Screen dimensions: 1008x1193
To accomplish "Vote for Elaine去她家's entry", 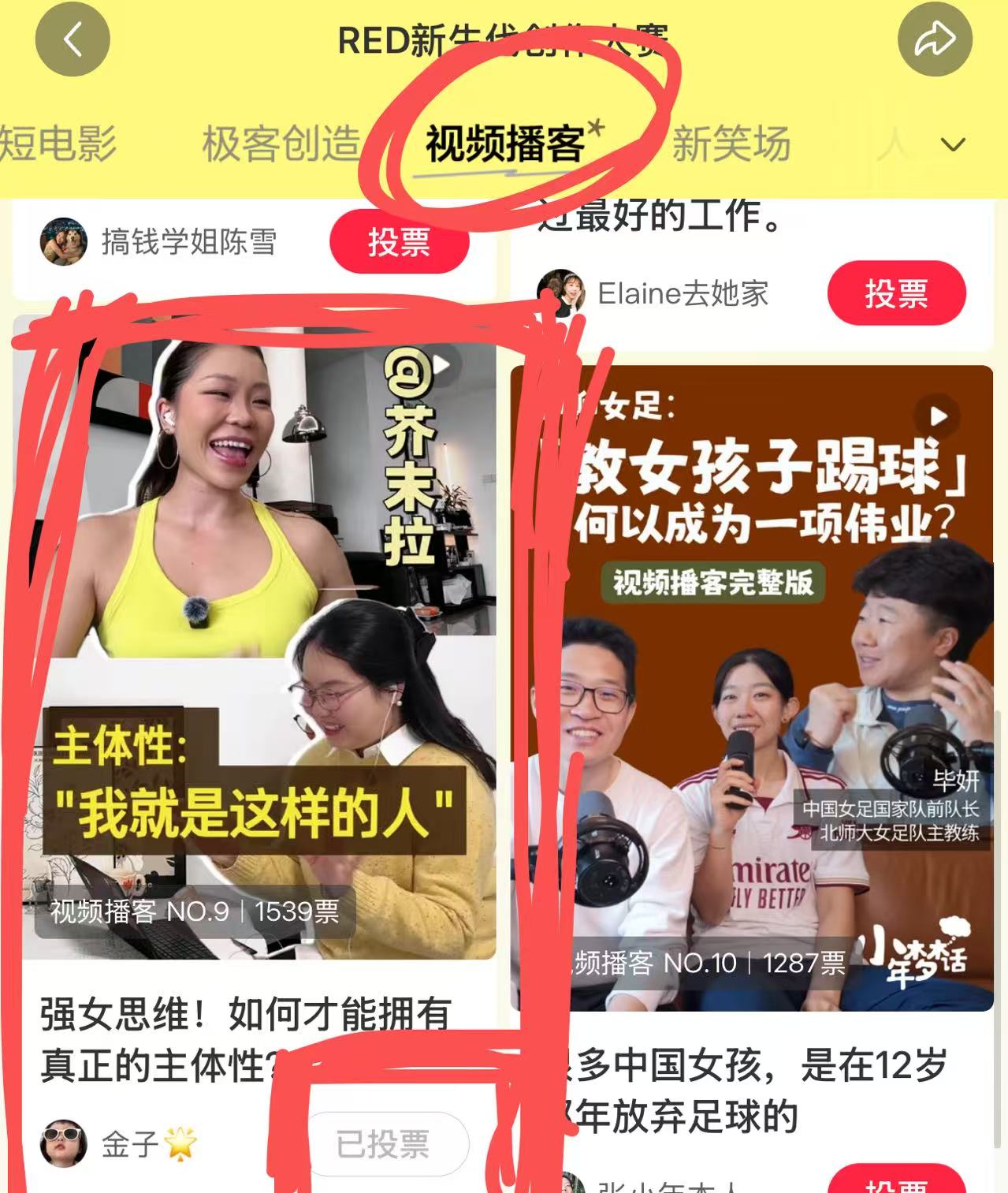I will 896,293.
